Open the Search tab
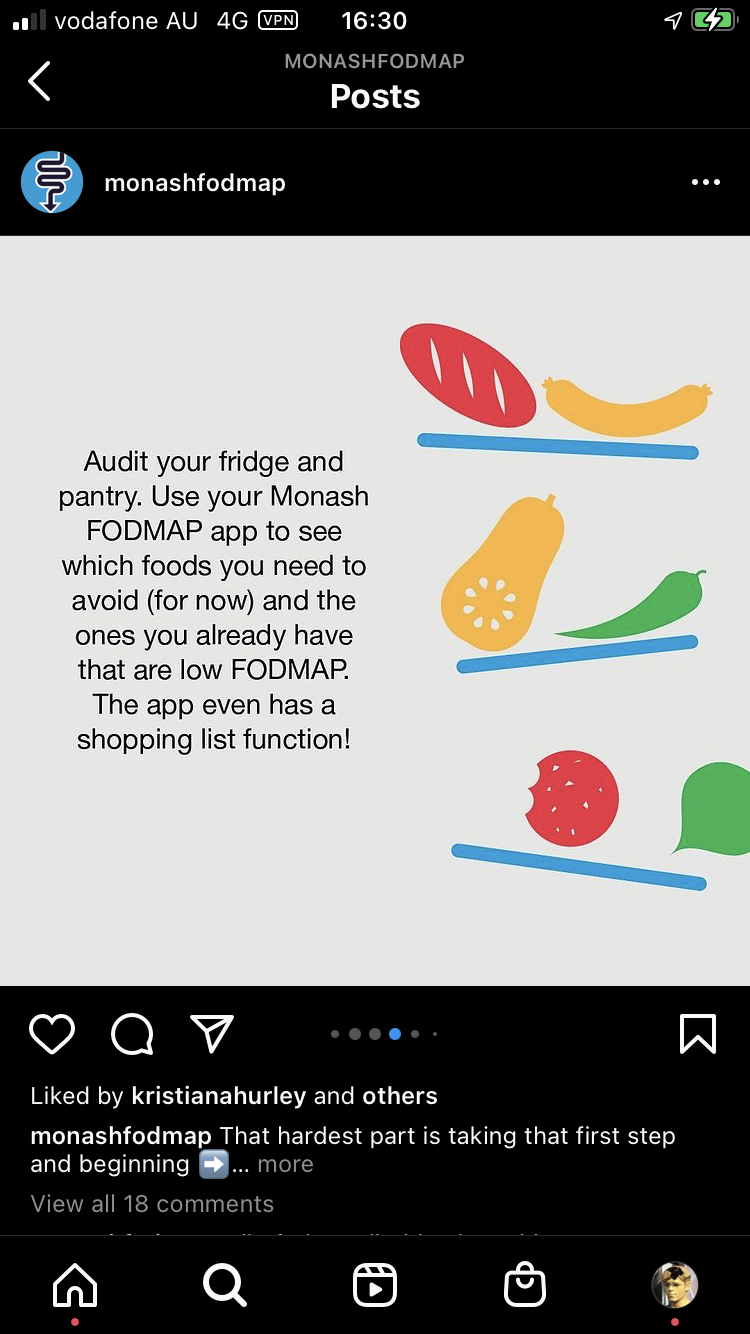The width and height of the screenshot is (750, 1334). click(225, 1284)
